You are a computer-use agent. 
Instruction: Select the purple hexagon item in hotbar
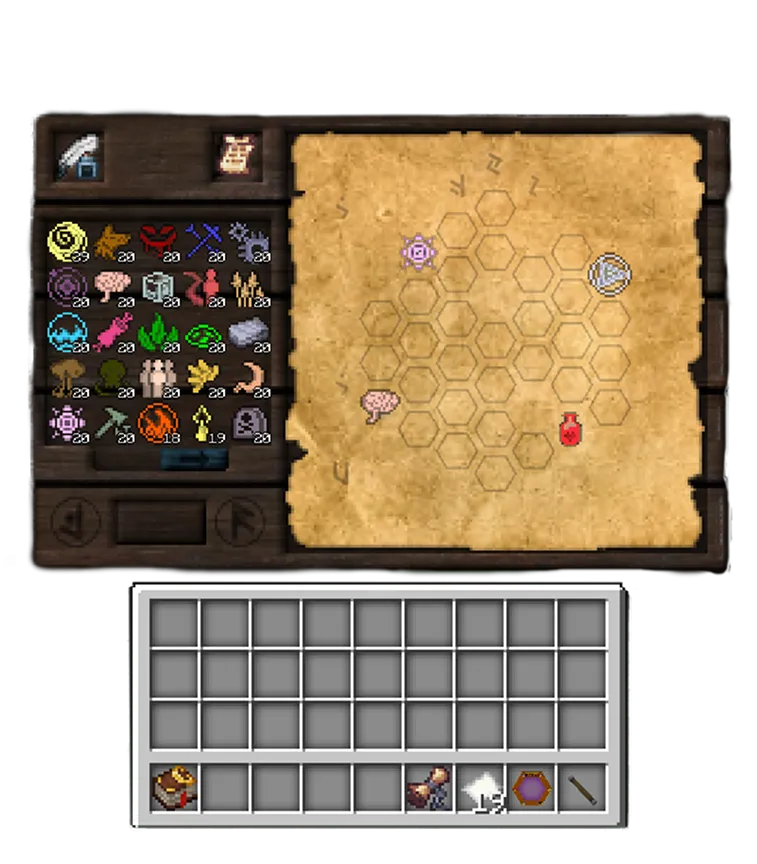point(531,788)
